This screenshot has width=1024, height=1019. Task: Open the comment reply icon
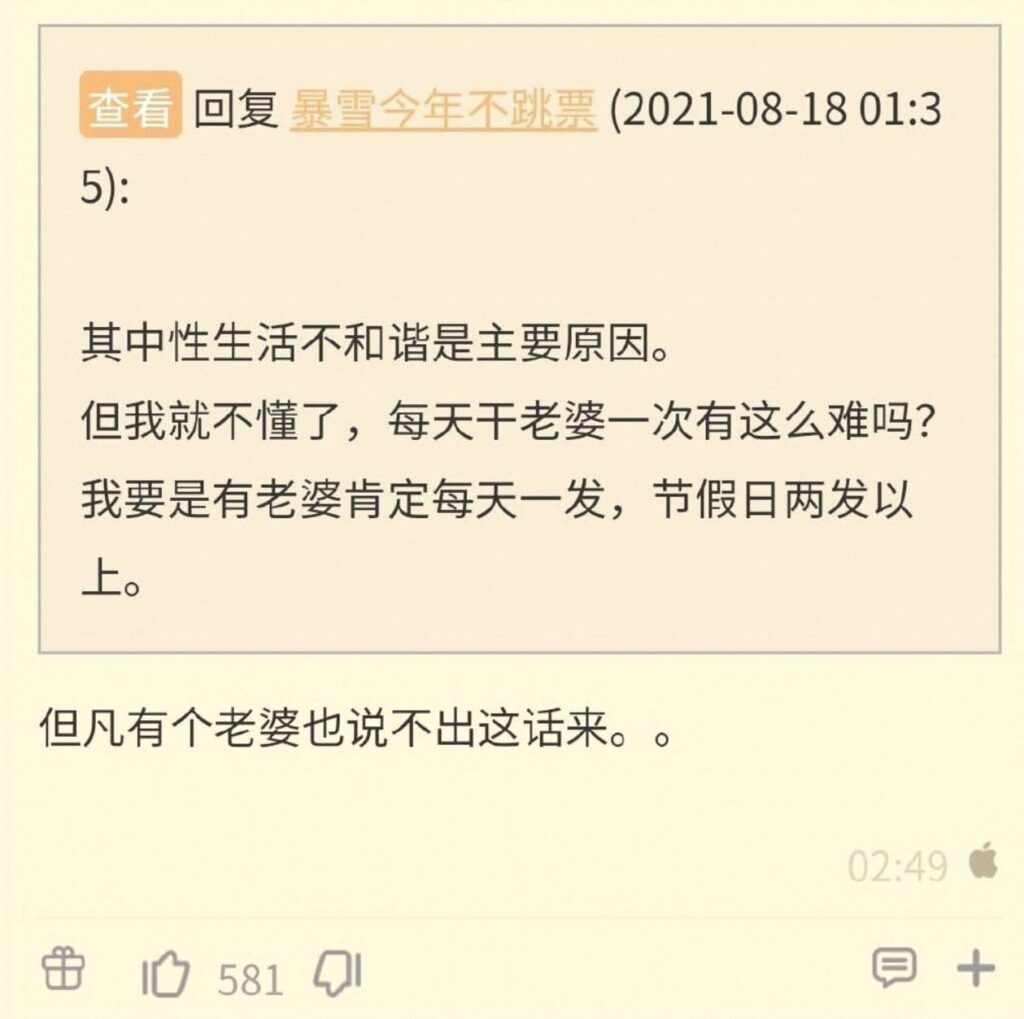(x=893, y=967)
